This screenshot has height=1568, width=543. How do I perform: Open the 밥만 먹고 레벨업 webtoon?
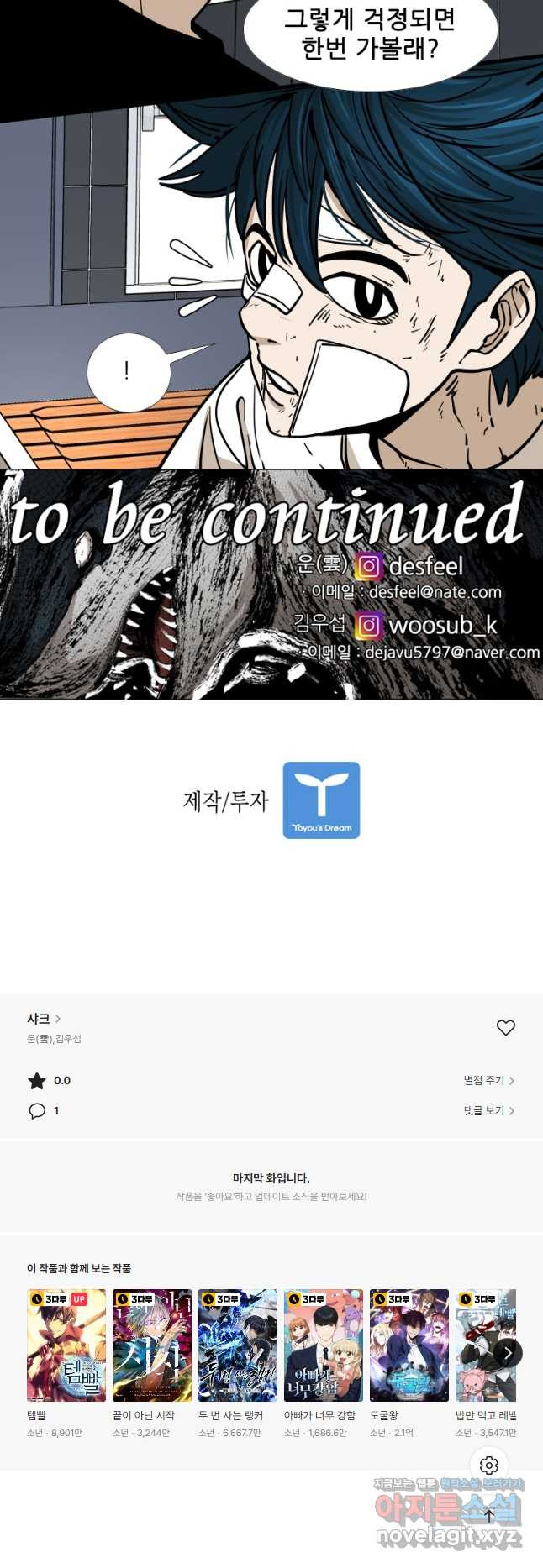click(479, 1345)
